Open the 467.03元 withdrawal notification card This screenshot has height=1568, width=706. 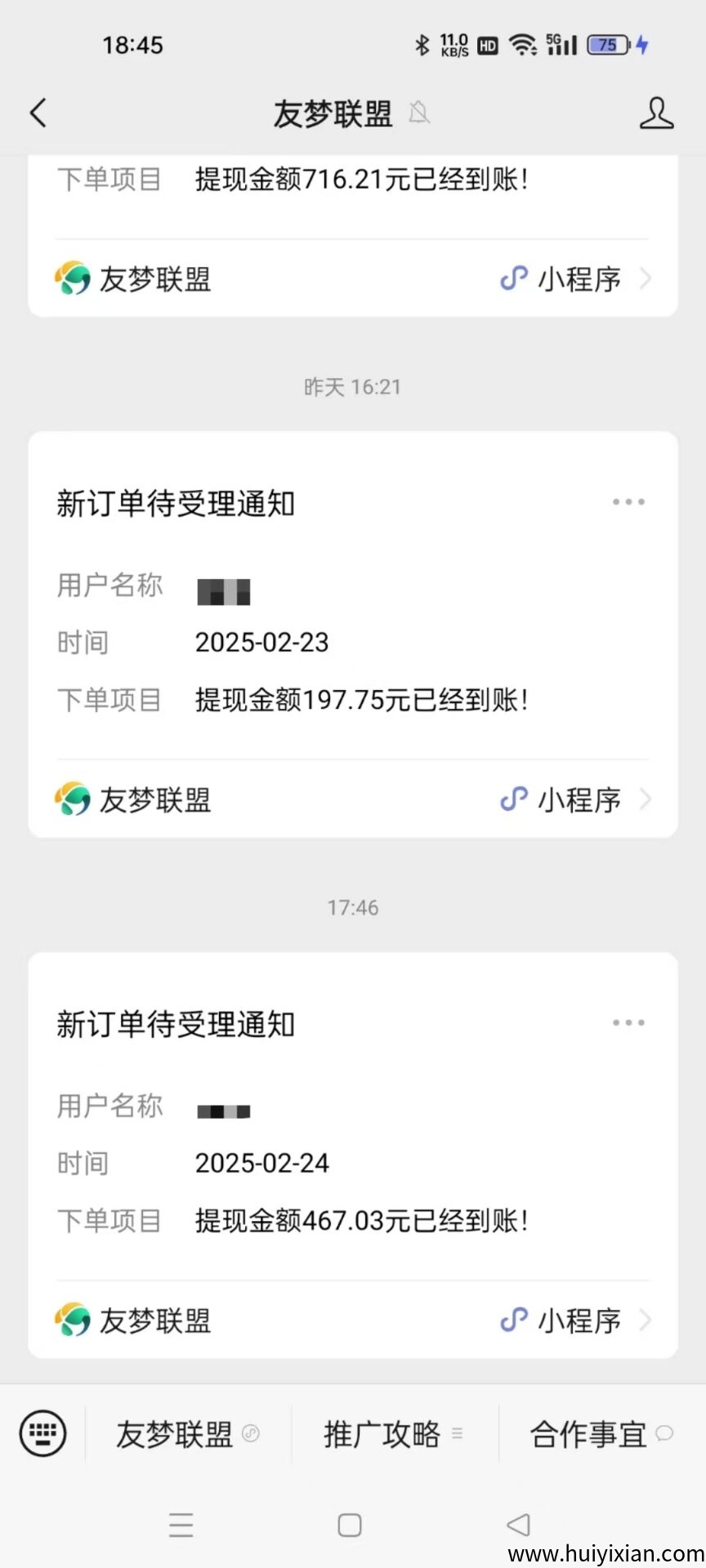(352, 1164)
